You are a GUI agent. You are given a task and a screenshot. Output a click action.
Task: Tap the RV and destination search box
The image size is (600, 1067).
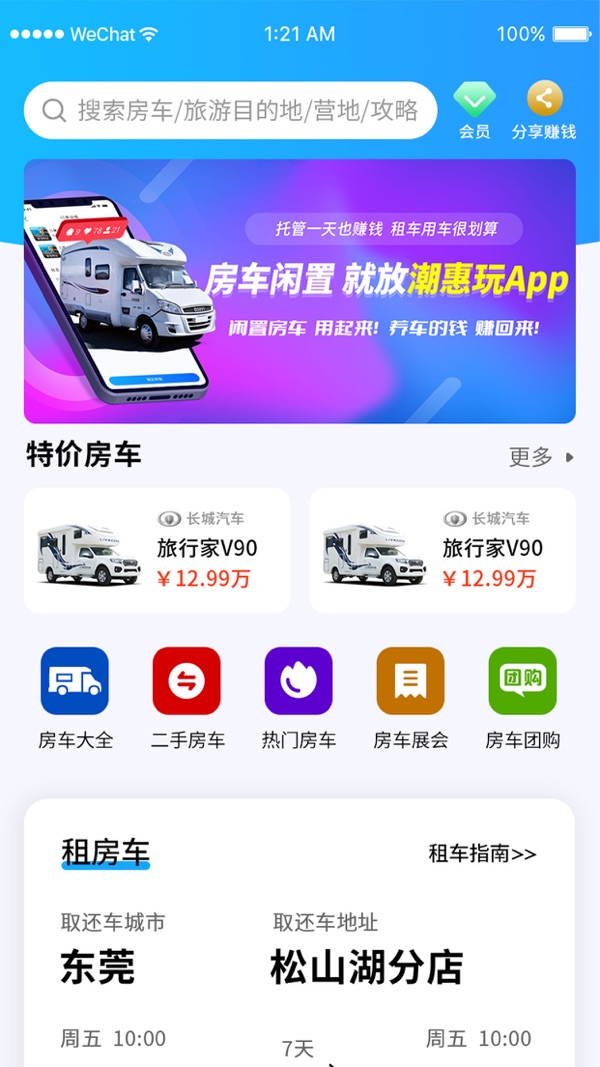tap(230, 110)
